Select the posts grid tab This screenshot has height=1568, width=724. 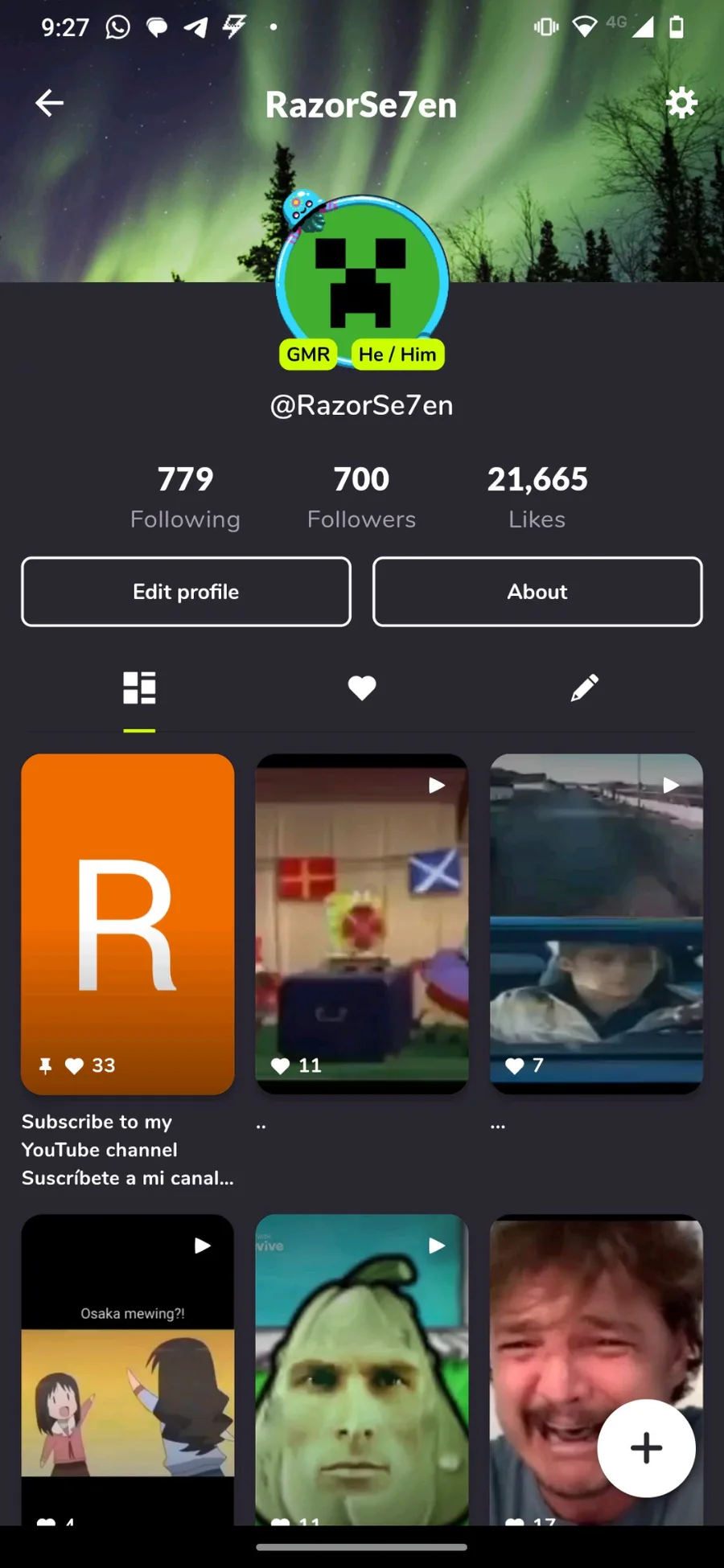point(139,688)
